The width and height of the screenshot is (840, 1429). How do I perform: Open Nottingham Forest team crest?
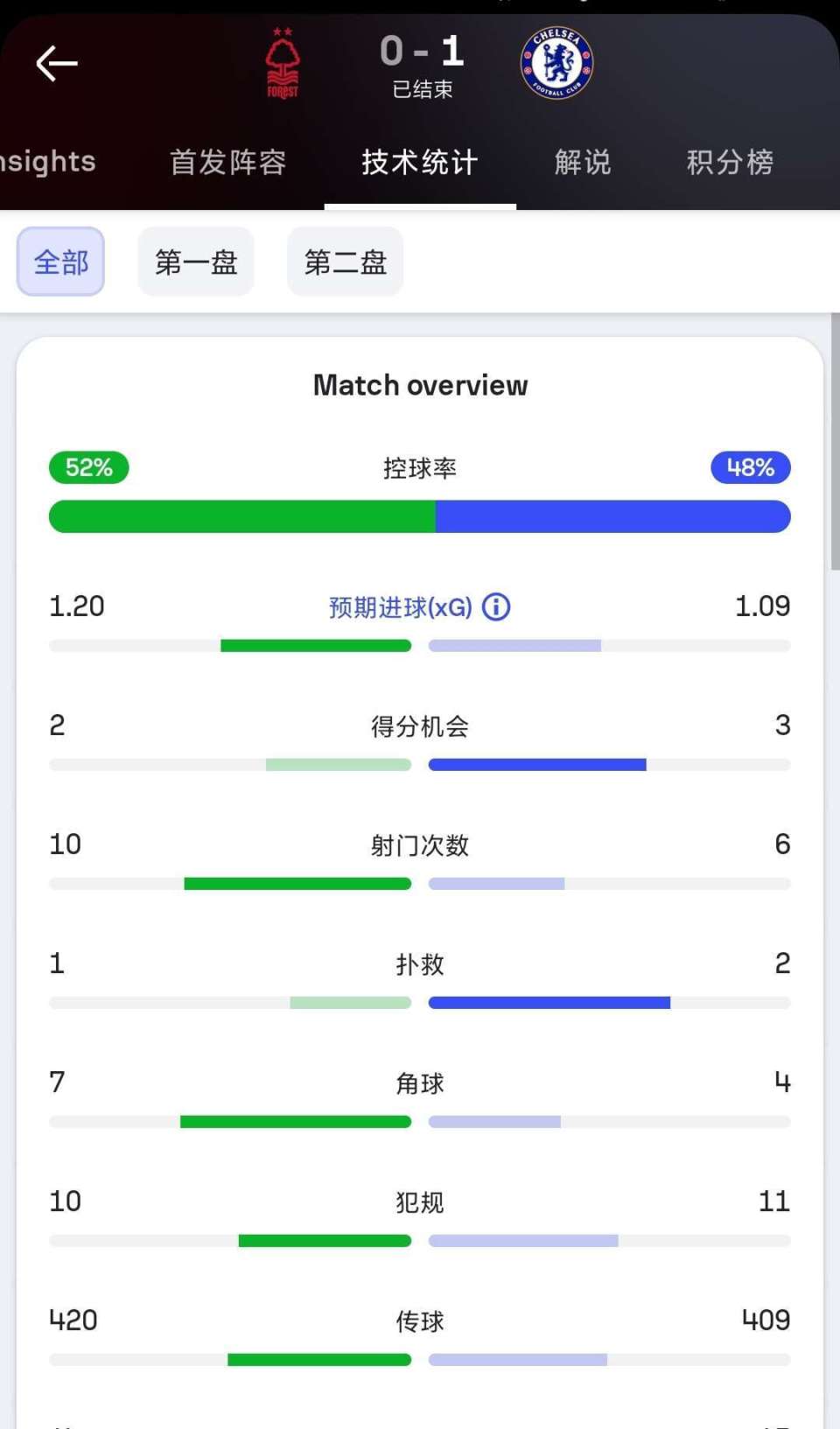(x=283, y=63)
